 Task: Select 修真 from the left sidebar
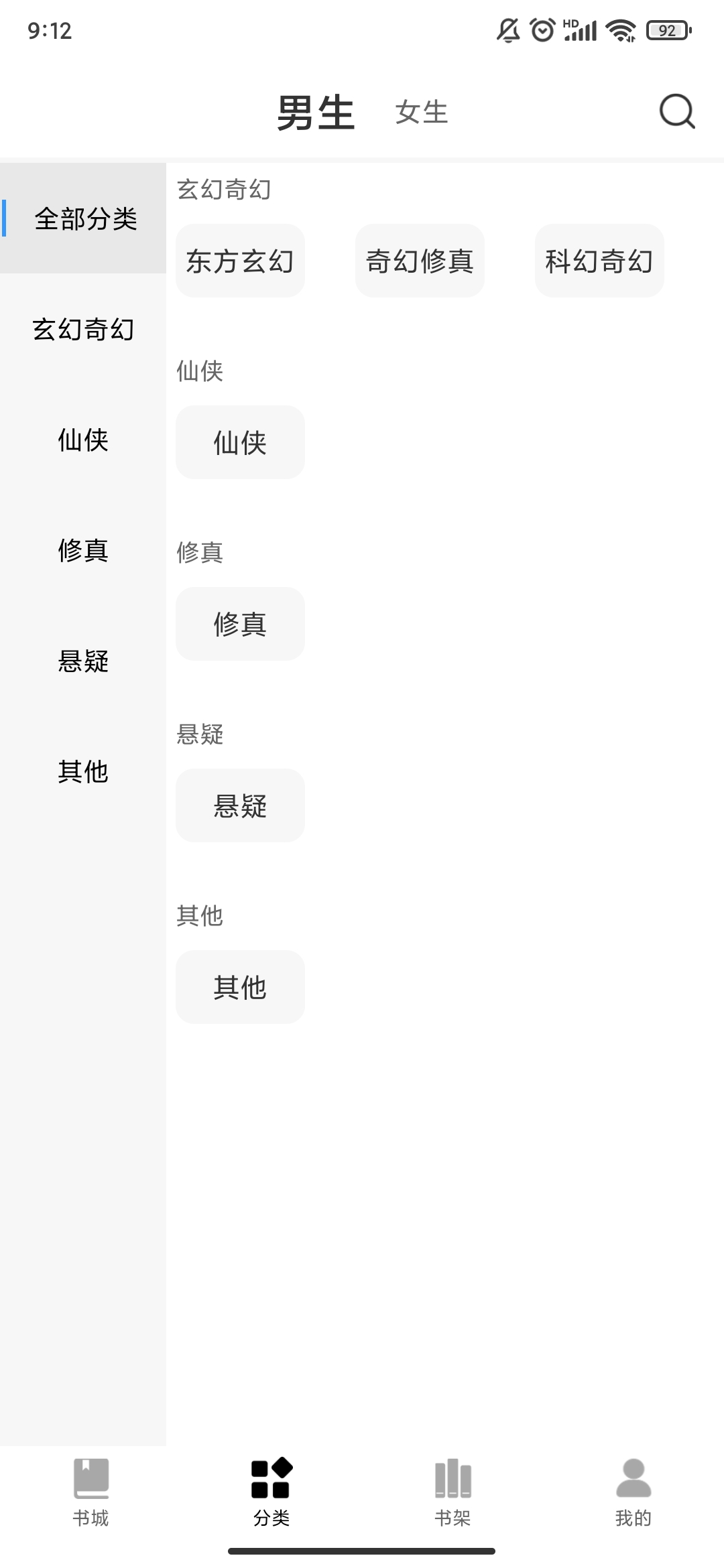tap(83, 551)
